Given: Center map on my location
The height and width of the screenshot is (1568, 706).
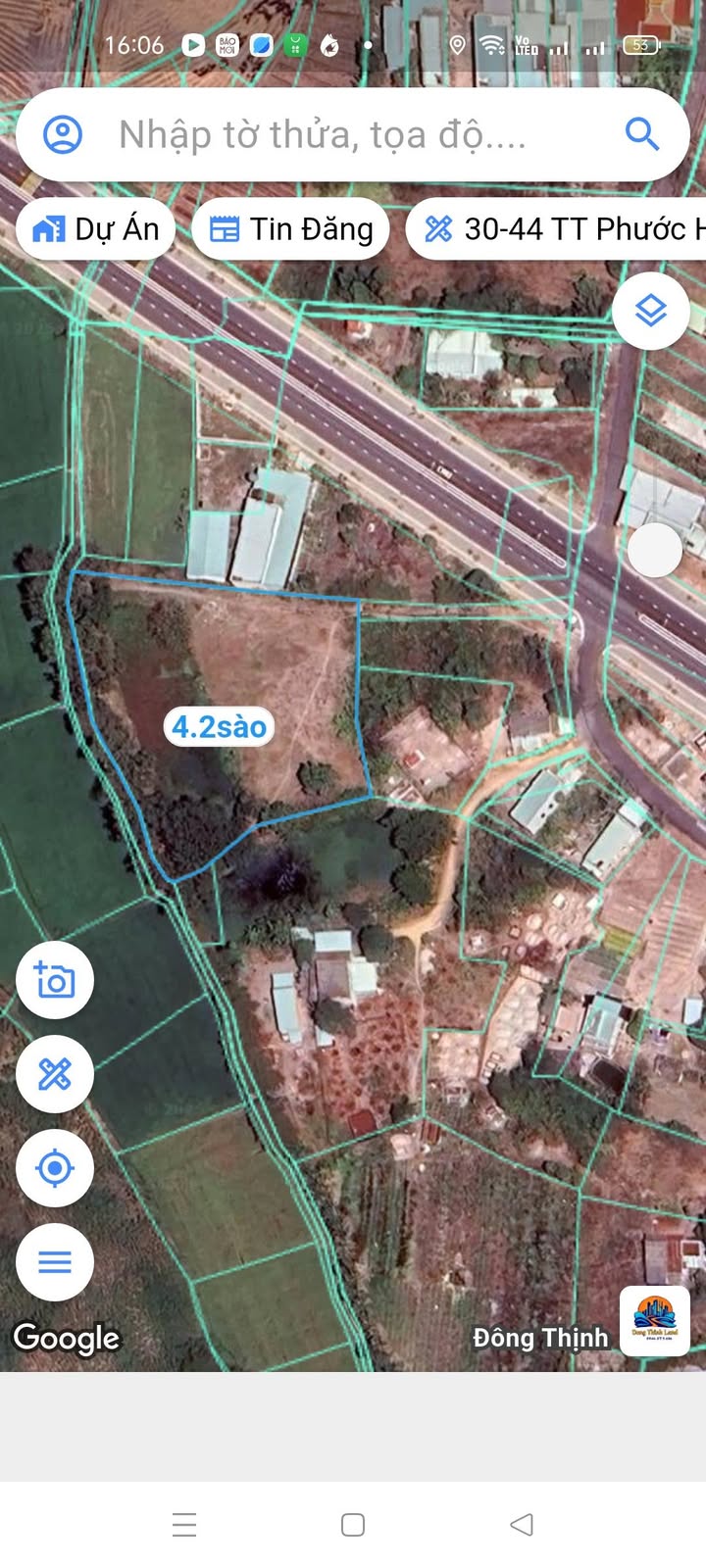Looking at the screenshot, I should coord(55,1168).
